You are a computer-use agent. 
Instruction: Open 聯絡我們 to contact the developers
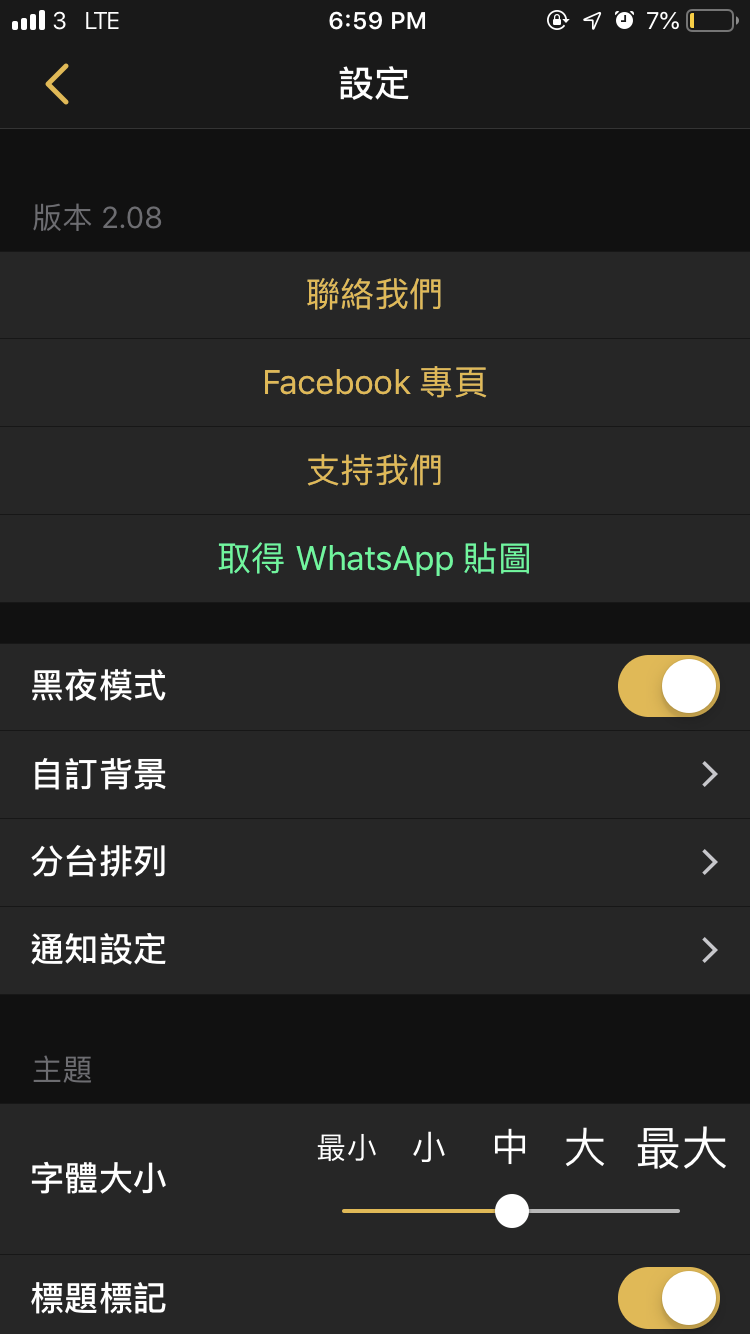[375, 295]
